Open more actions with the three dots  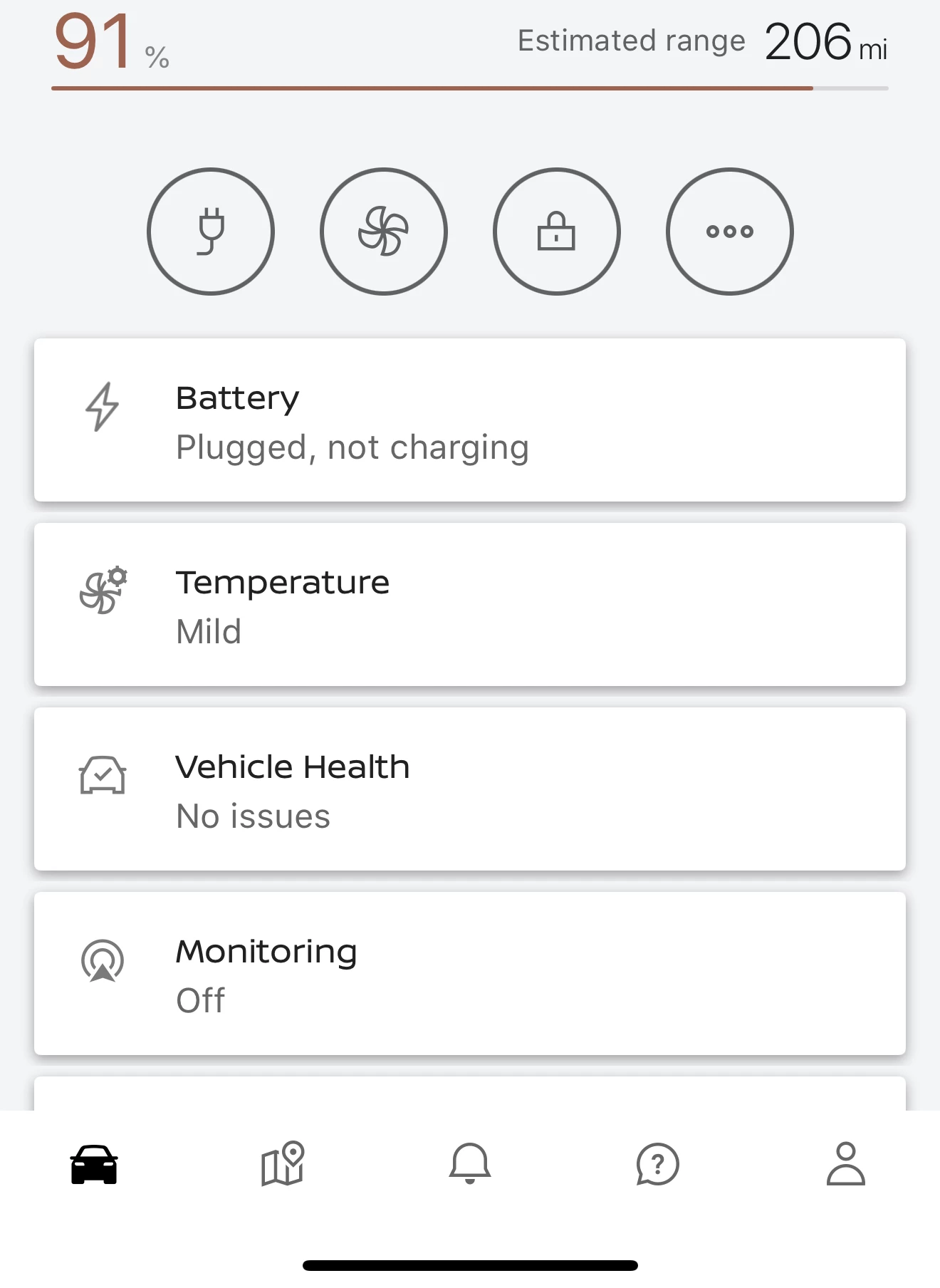729,232
